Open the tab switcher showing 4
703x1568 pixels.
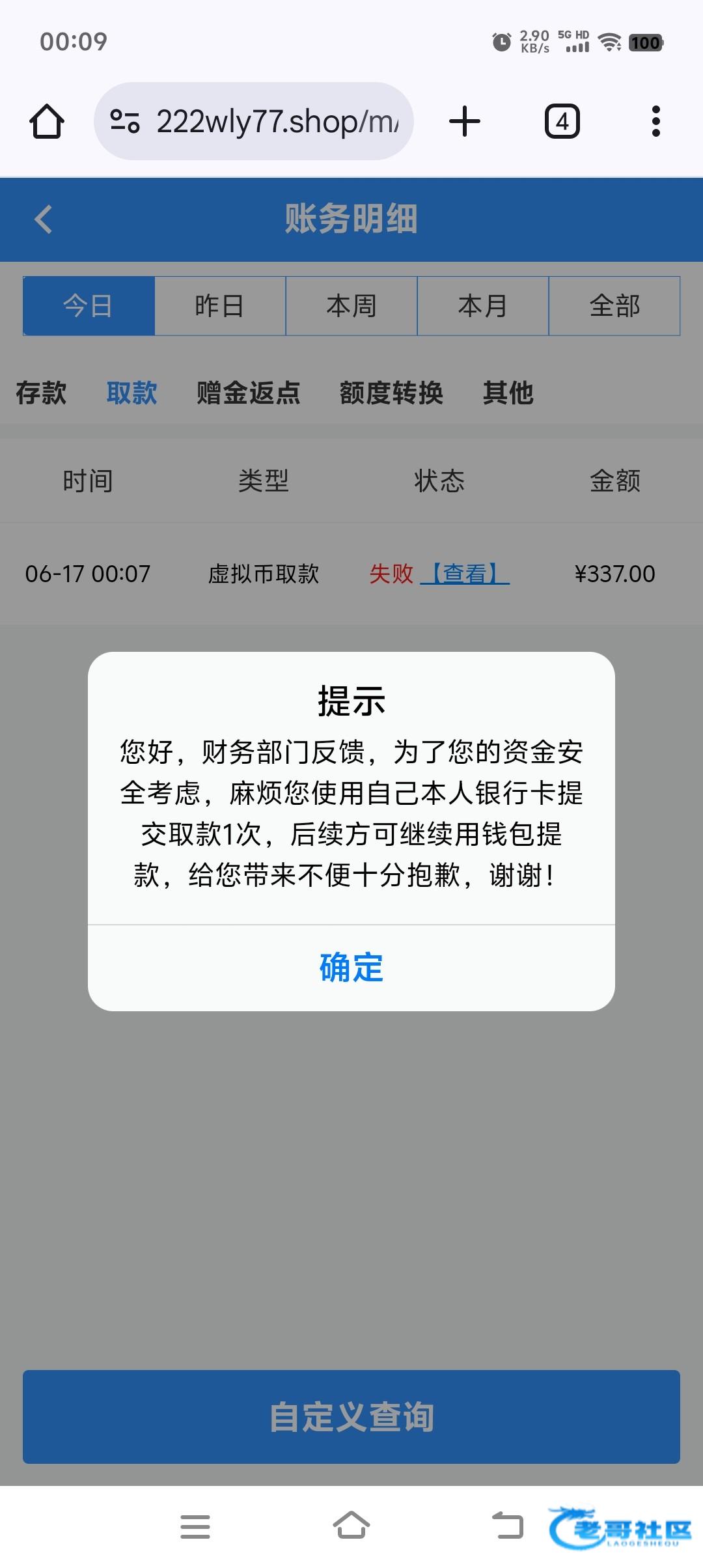[562, 121]
